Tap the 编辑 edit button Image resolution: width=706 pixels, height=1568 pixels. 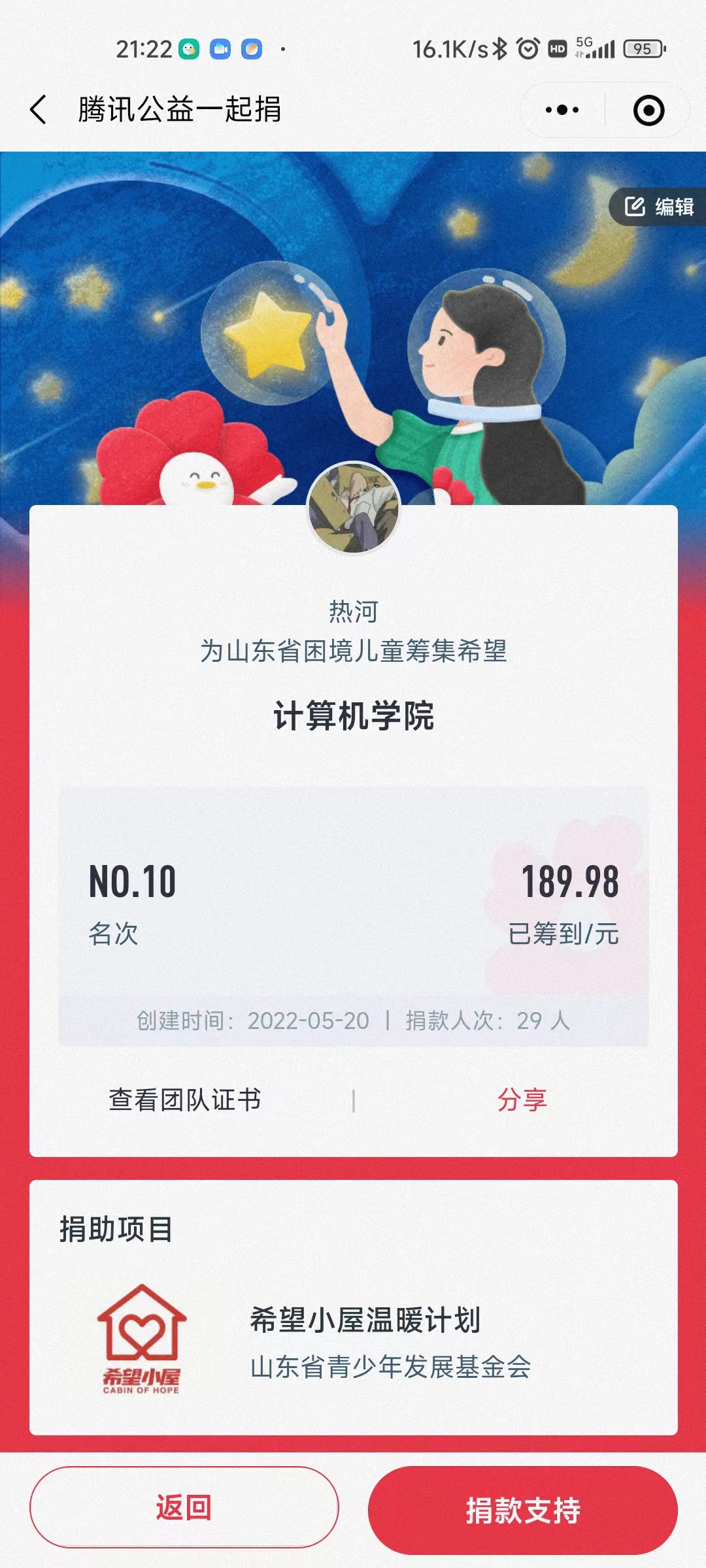pyautogui.click(x=659, y=207)
